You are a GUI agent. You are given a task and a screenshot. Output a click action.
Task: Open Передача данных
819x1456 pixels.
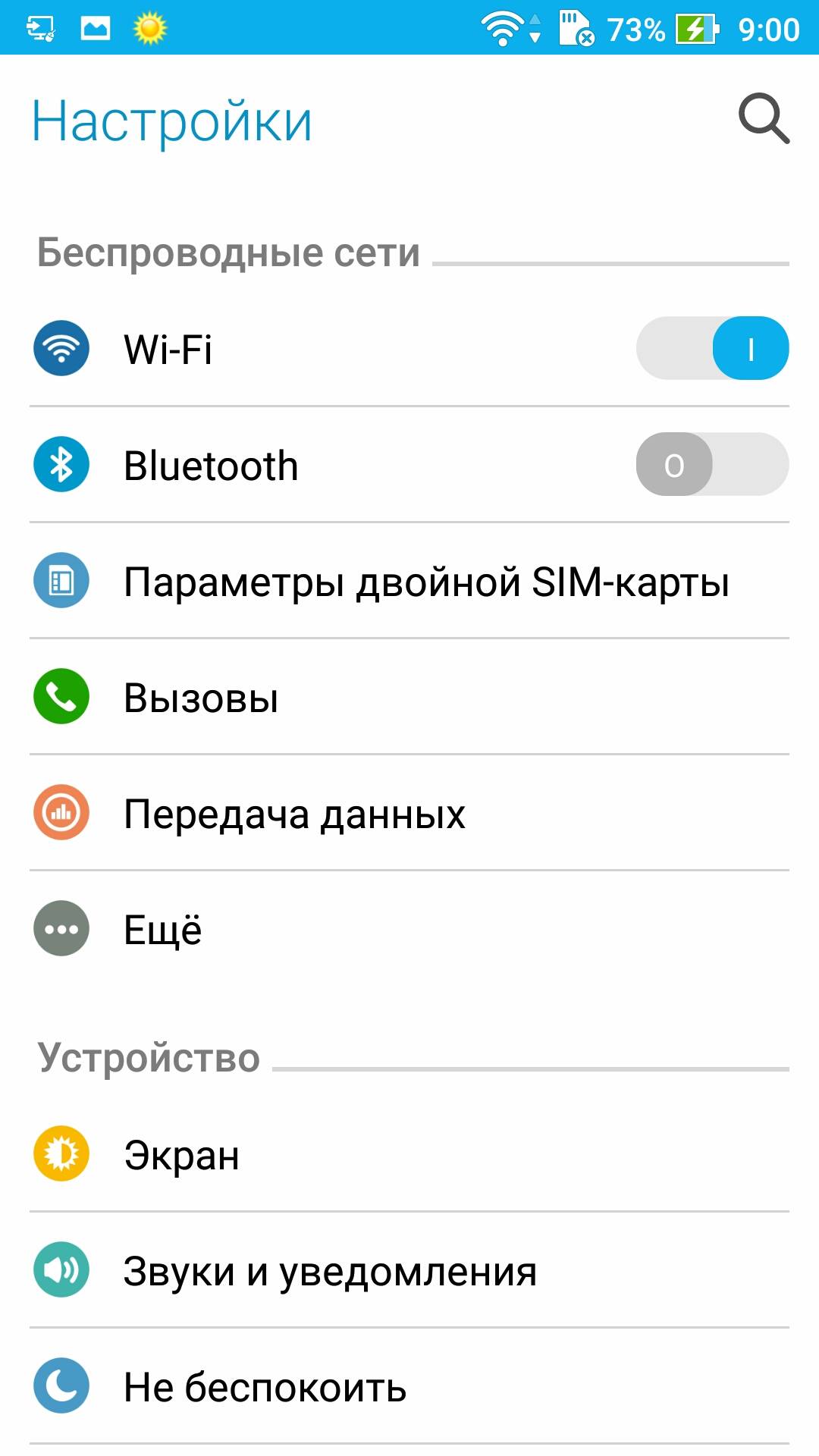point(409,813)
